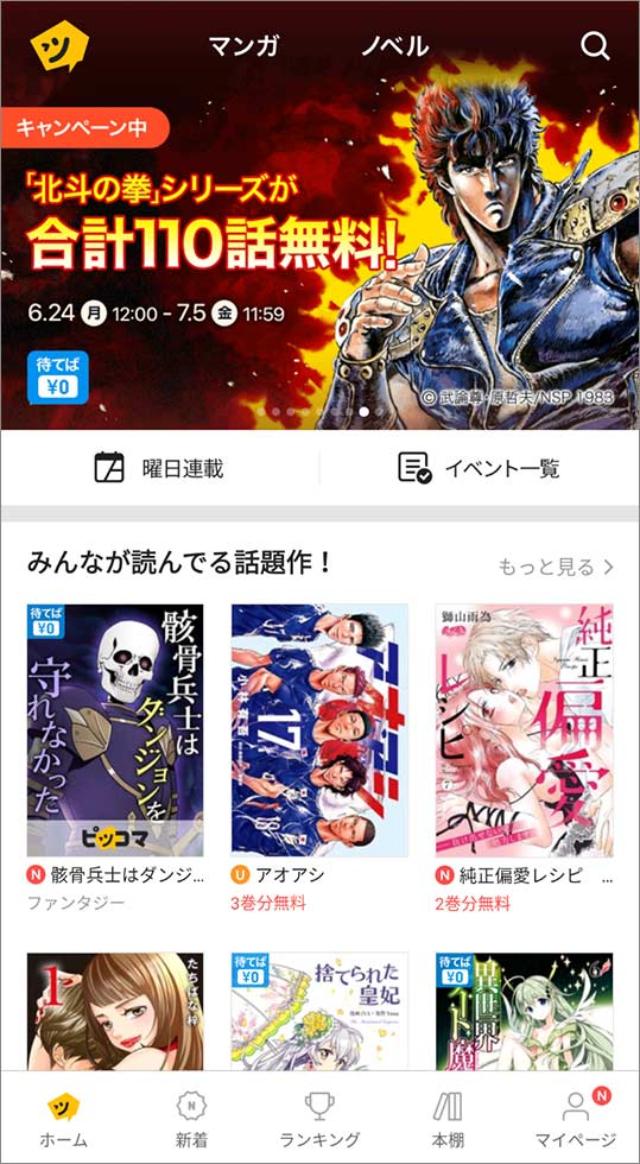Open 捨てられた皇妃 manga cover
The image size is (640, 1164).
click(x=319, y=1010)
